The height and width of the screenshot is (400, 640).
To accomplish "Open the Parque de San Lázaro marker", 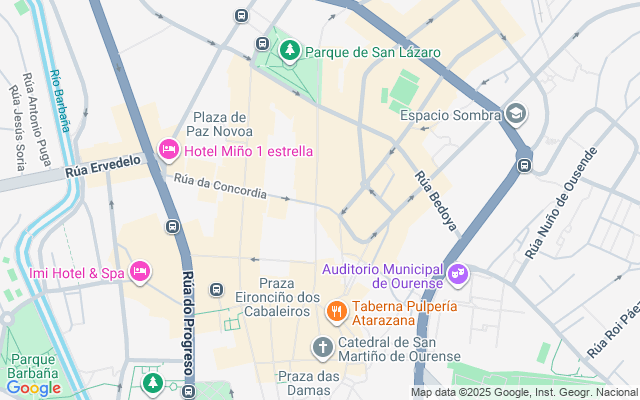I will click(x=290, y=49).
